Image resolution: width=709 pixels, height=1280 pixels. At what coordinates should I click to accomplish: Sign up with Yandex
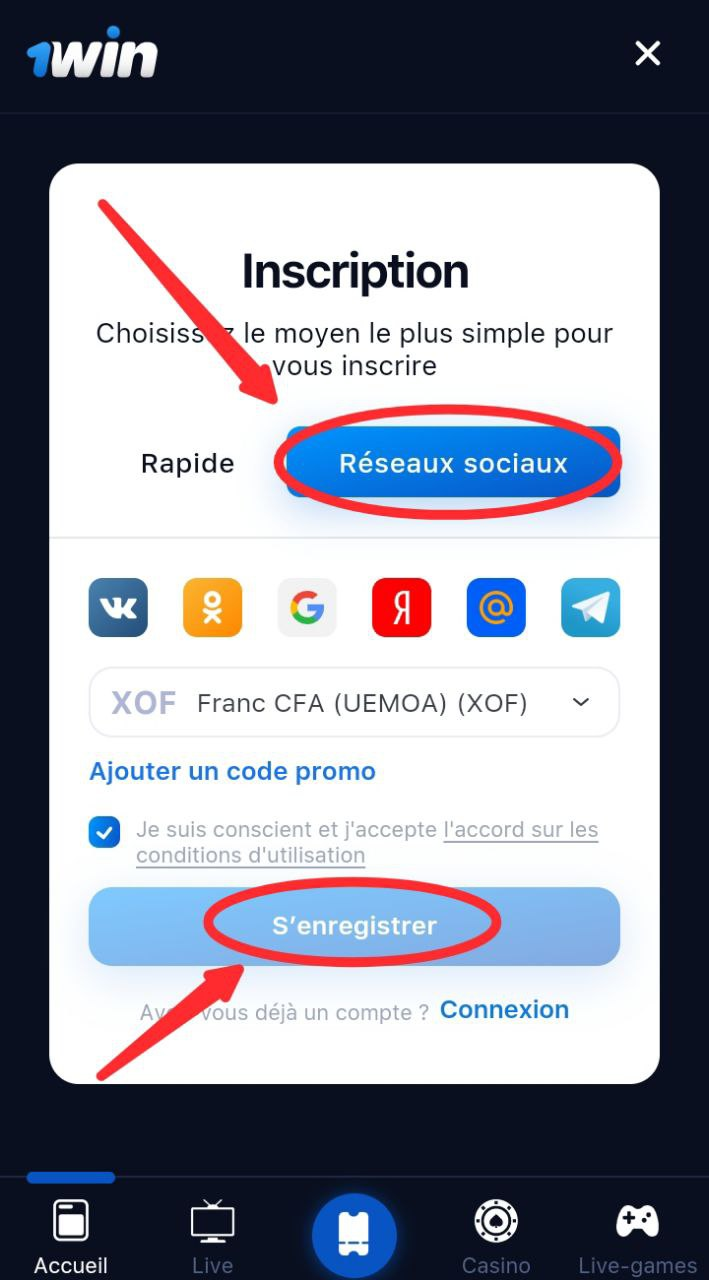(401, 607)
